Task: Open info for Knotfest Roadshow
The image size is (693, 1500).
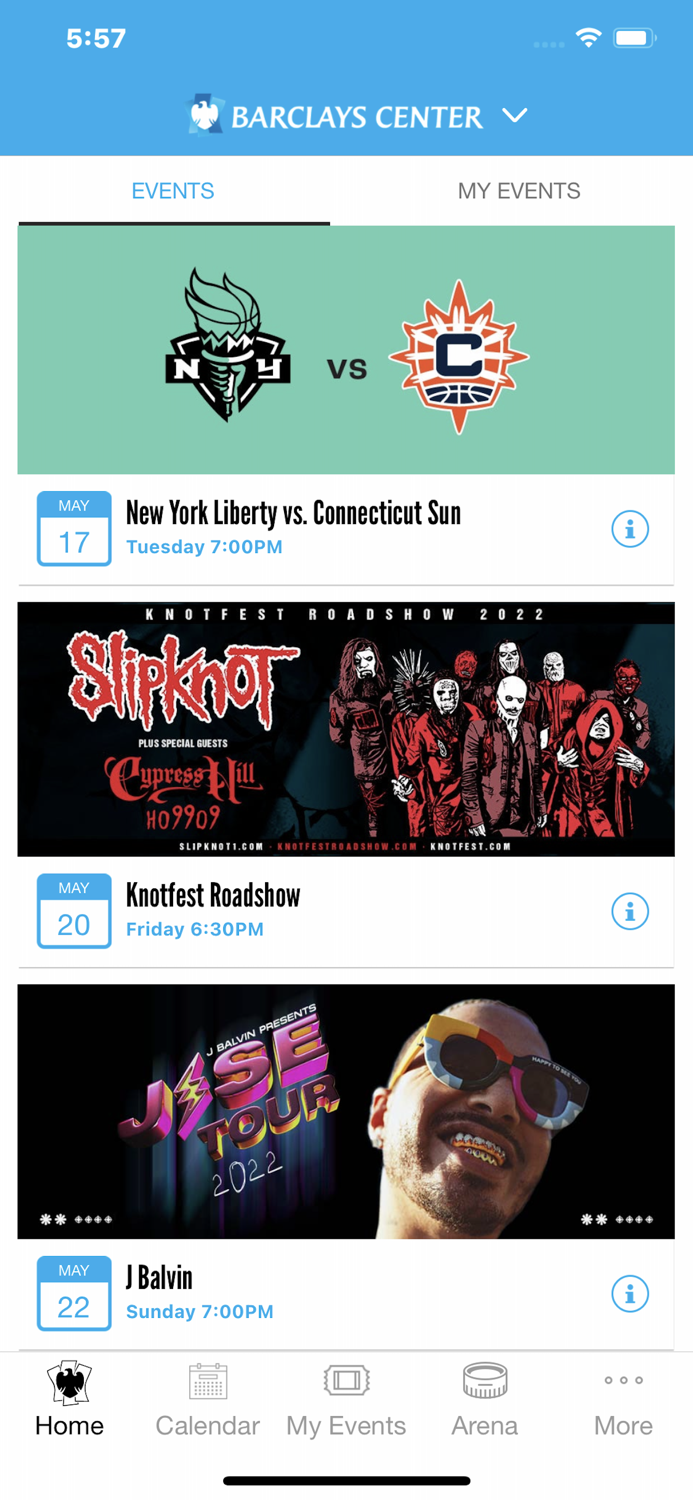Action: click(630, 911)
